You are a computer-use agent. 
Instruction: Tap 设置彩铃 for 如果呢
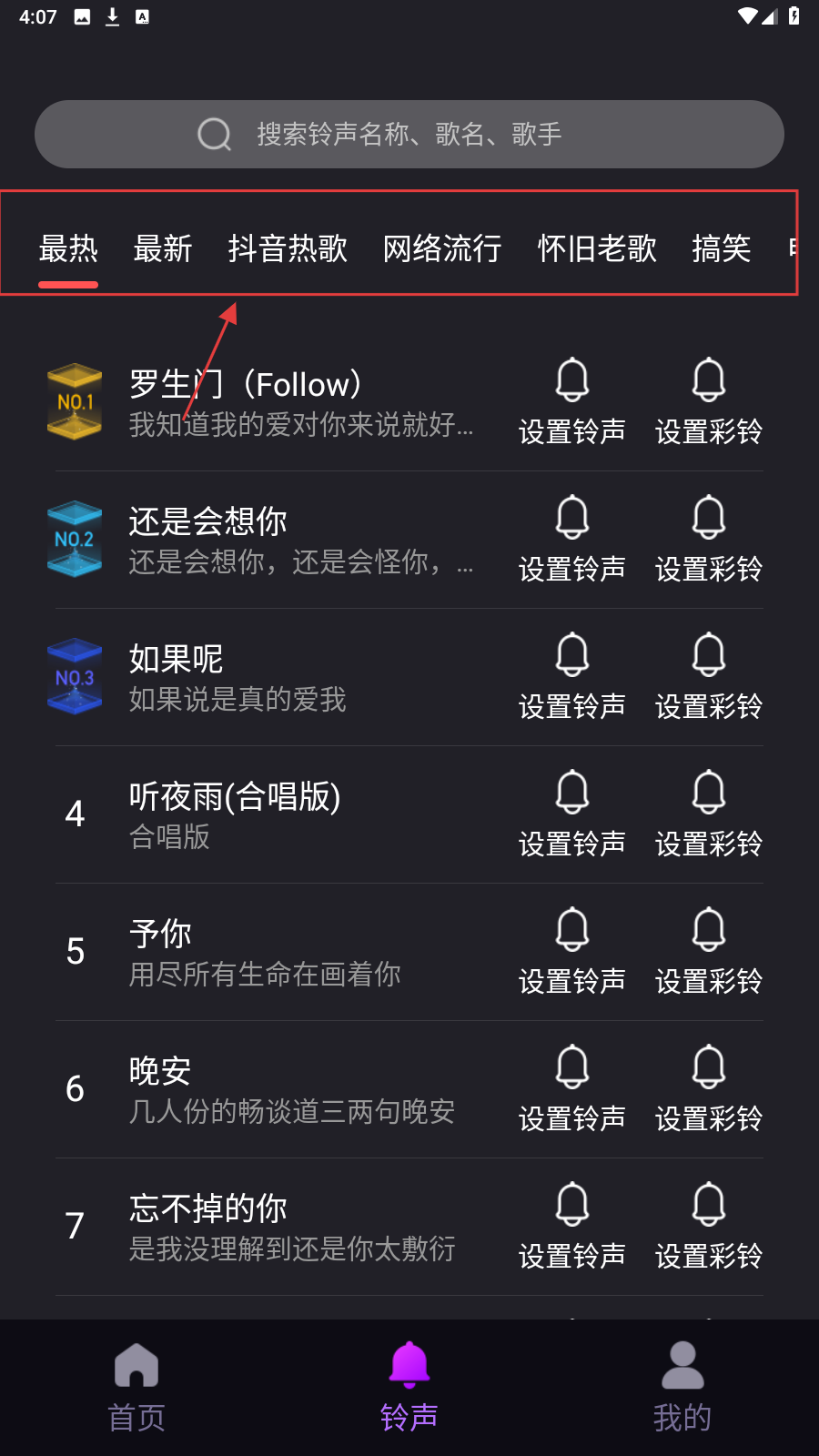click(x=709, y=677)
